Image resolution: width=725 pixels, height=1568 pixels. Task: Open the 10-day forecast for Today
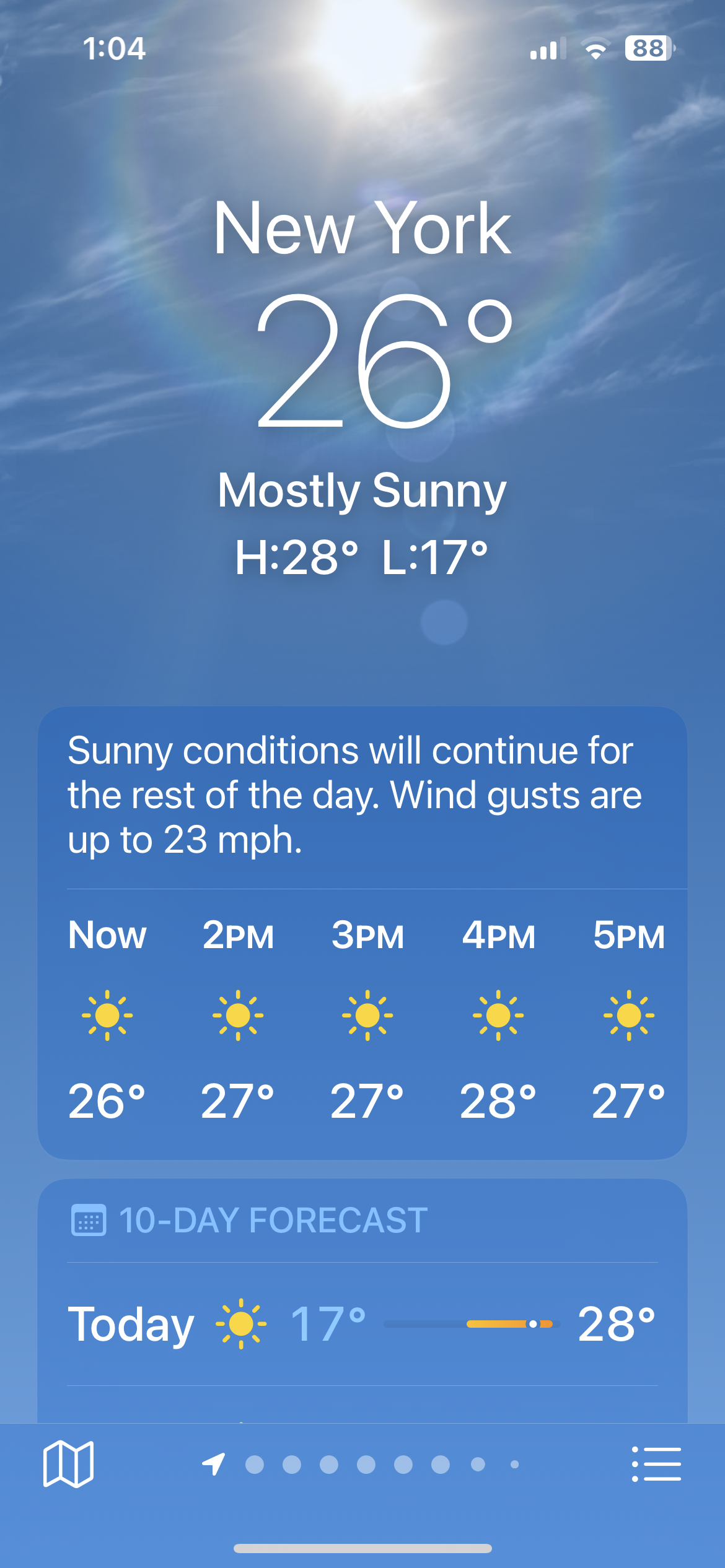coord(362,1324)
